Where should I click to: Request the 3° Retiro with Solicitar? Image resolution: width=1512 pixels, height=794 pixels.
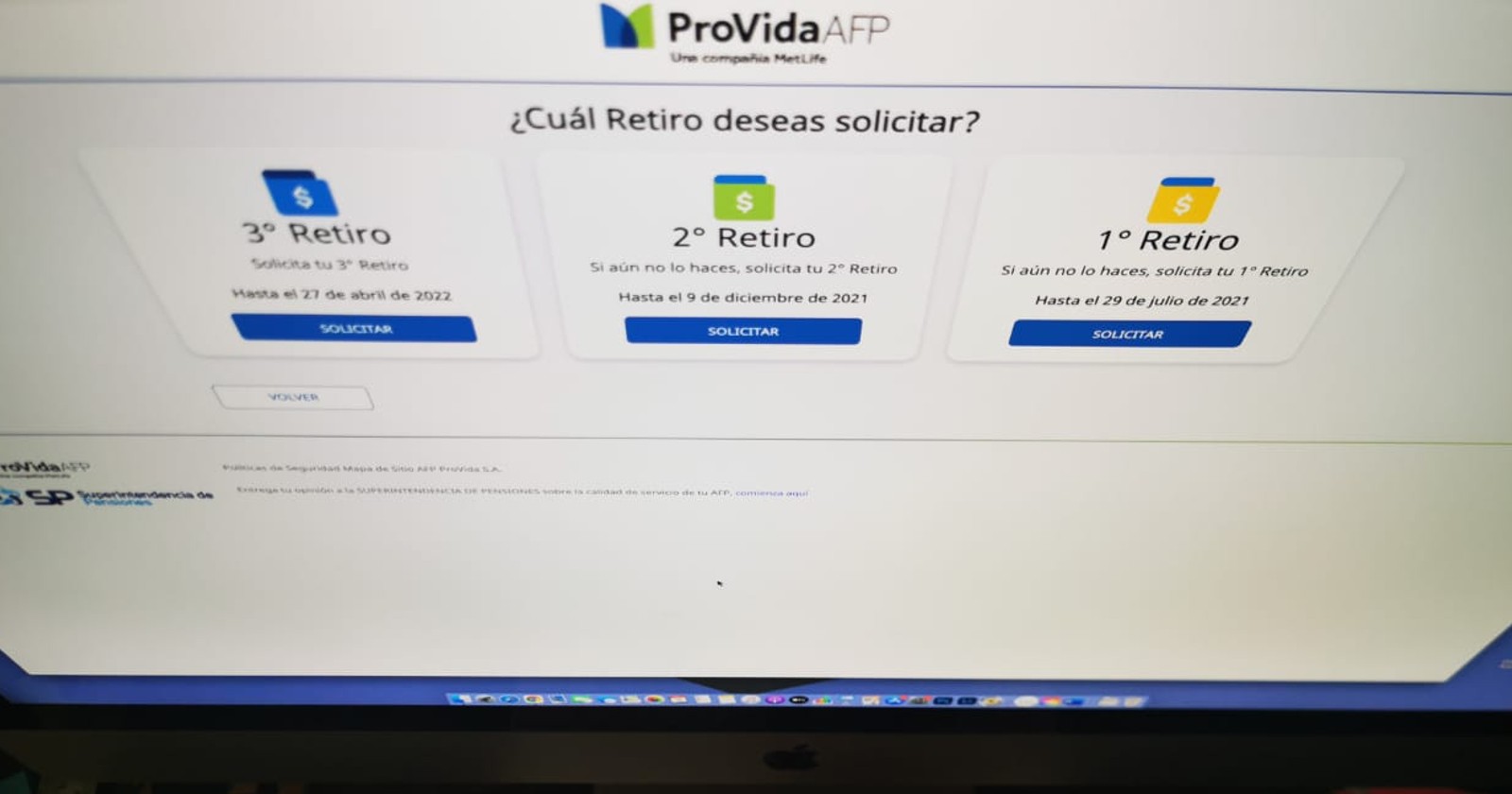point(354,328)
